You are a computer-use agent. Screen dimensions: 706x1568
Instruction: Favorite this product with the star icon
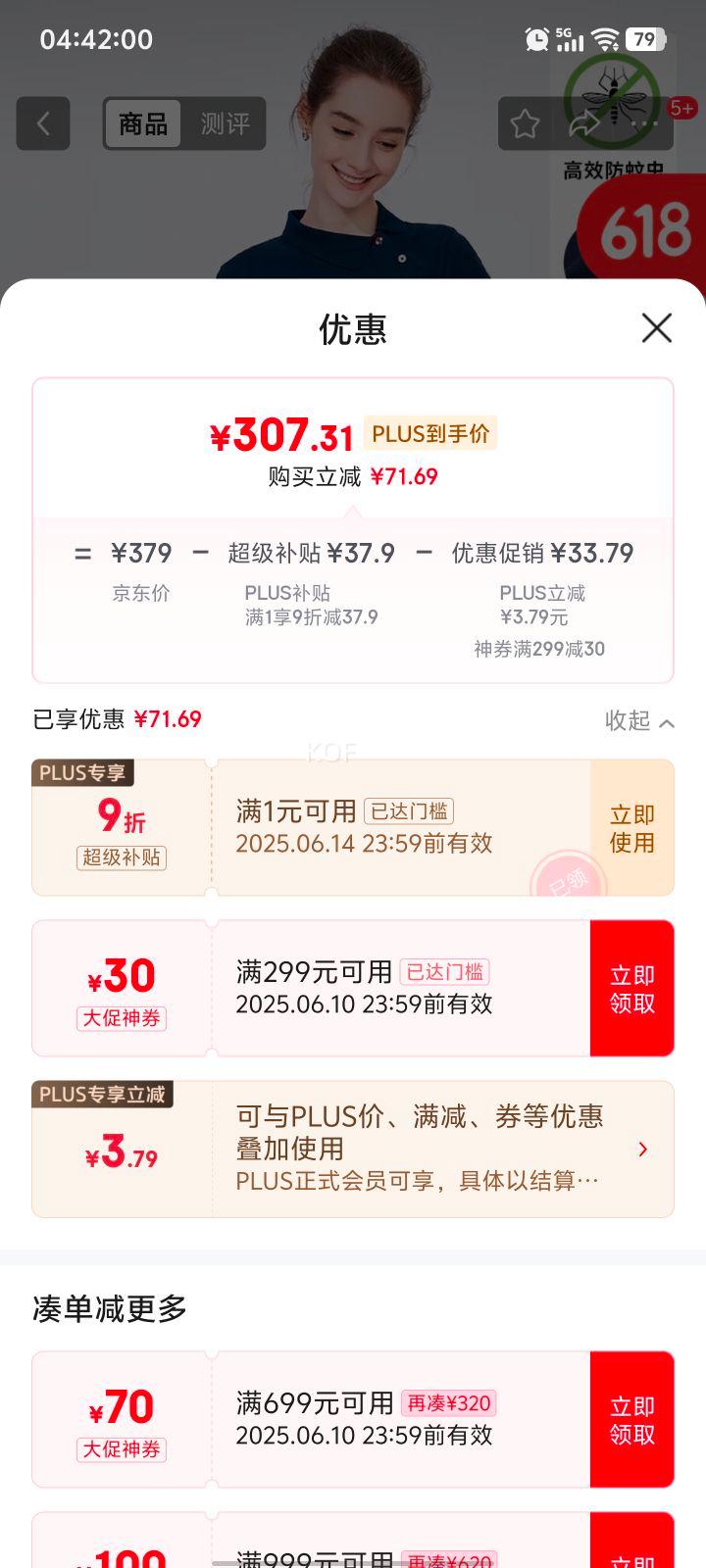(525, 123)
